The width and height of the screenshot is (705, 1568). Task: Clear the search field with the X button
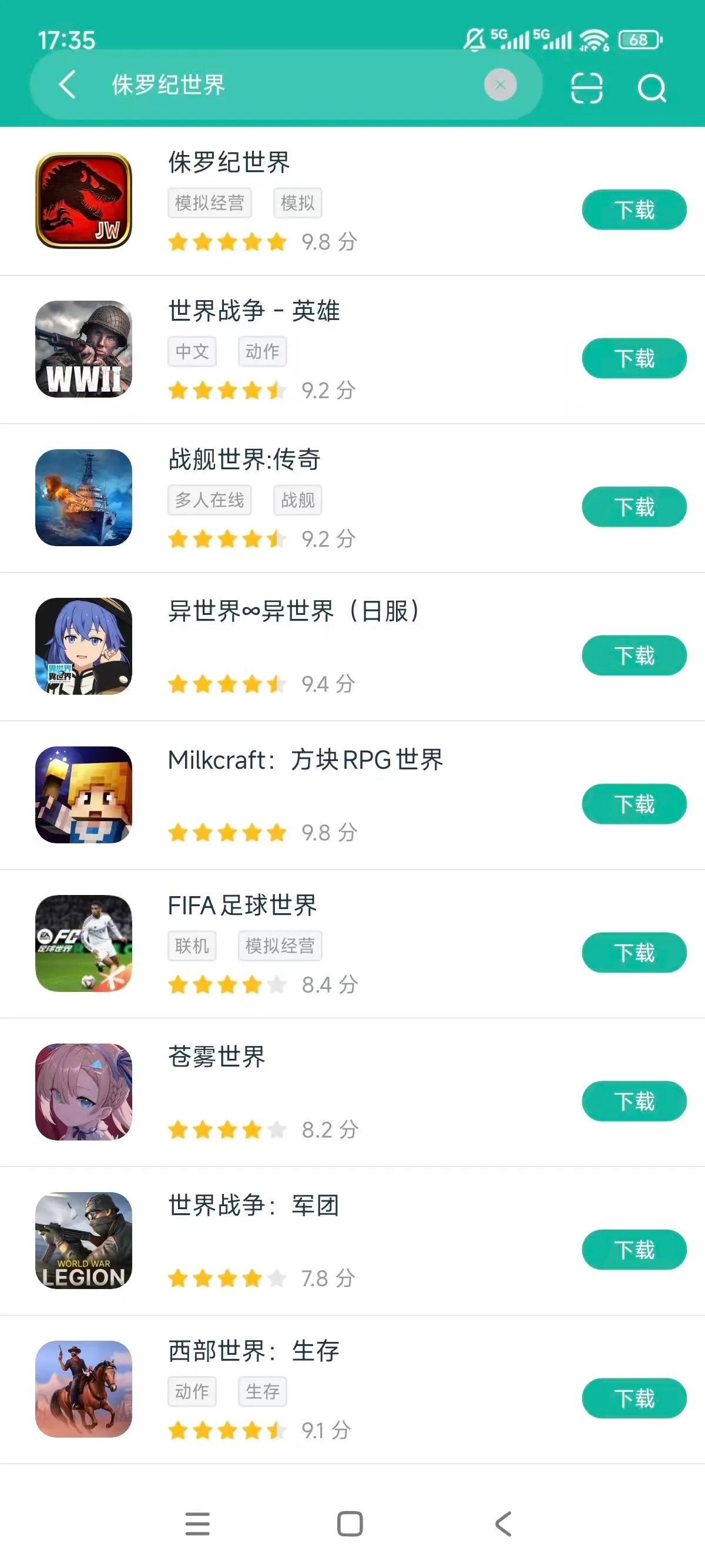point(500,85)
